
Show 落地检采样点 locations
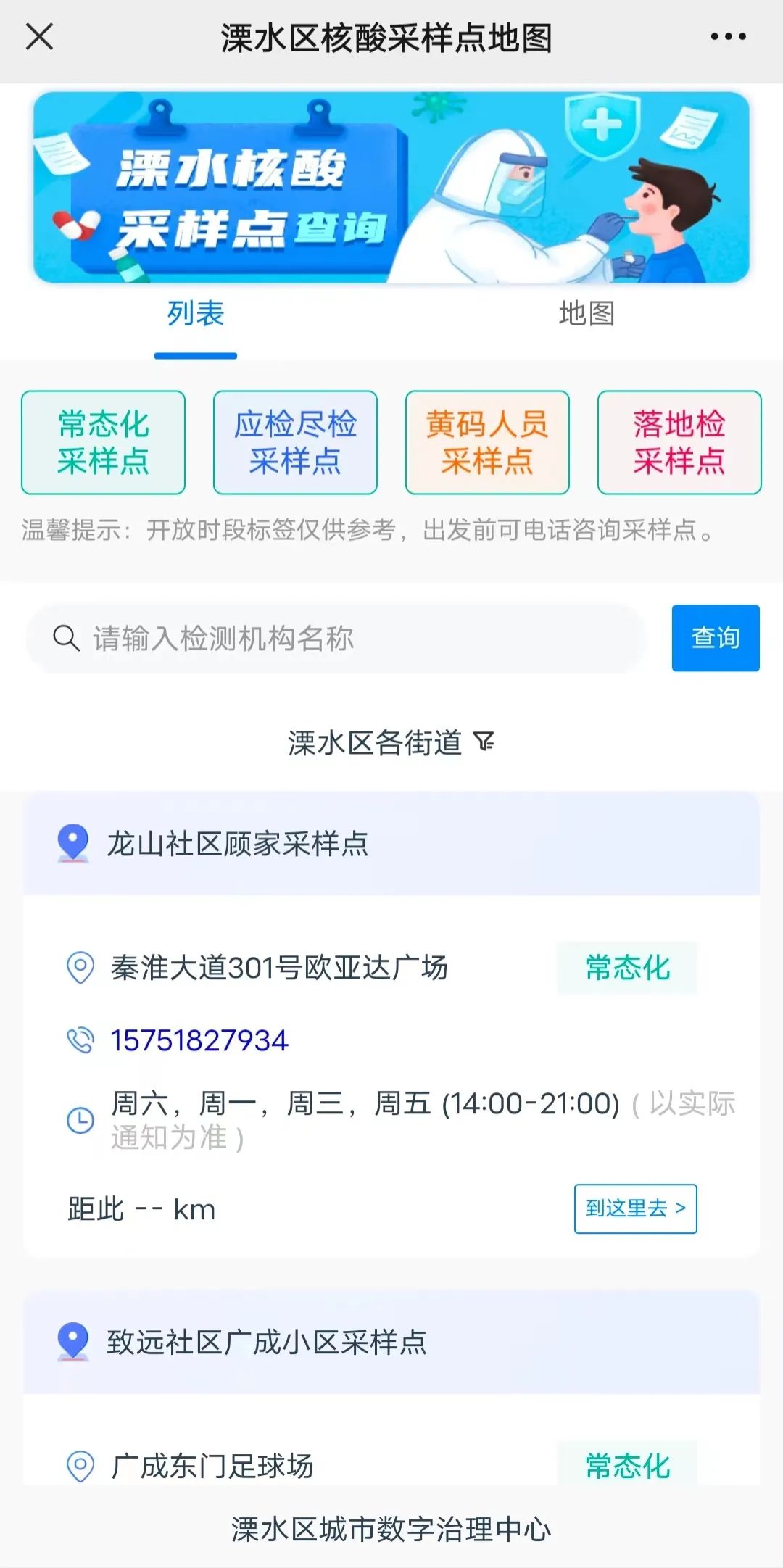[679, 442]
